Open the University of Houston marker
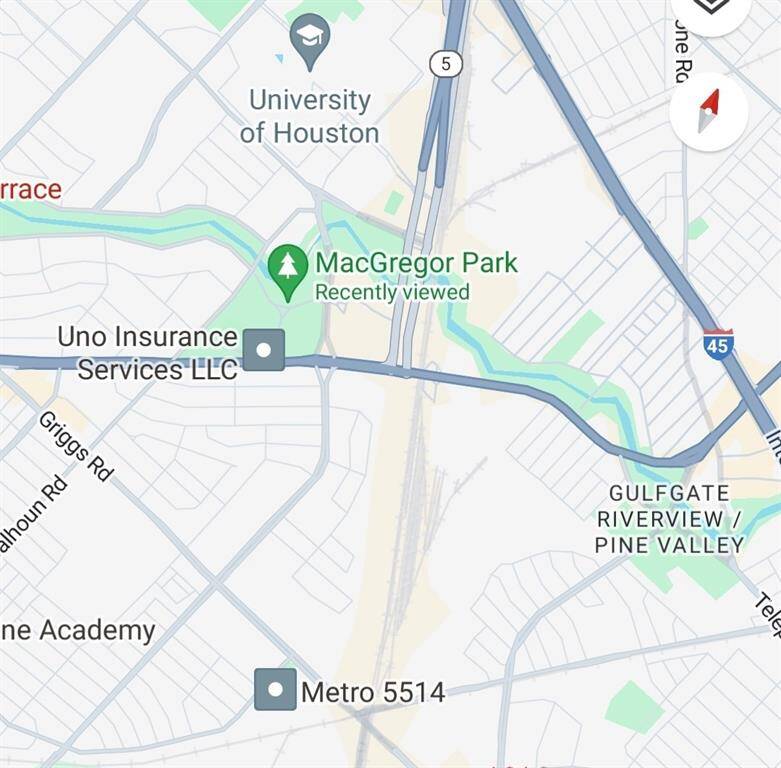Image resolution: width=781 pixels, height=768 pixels. 309,41
